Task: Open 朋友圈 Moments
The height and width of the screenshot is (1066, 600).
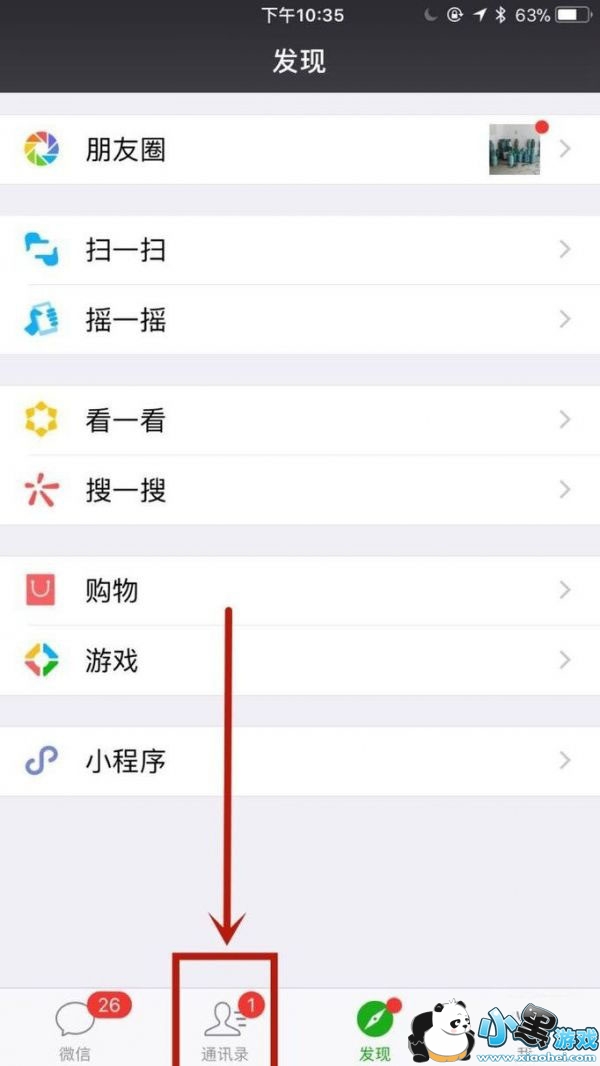Action: pyautogui.click(x=300, y=150)
